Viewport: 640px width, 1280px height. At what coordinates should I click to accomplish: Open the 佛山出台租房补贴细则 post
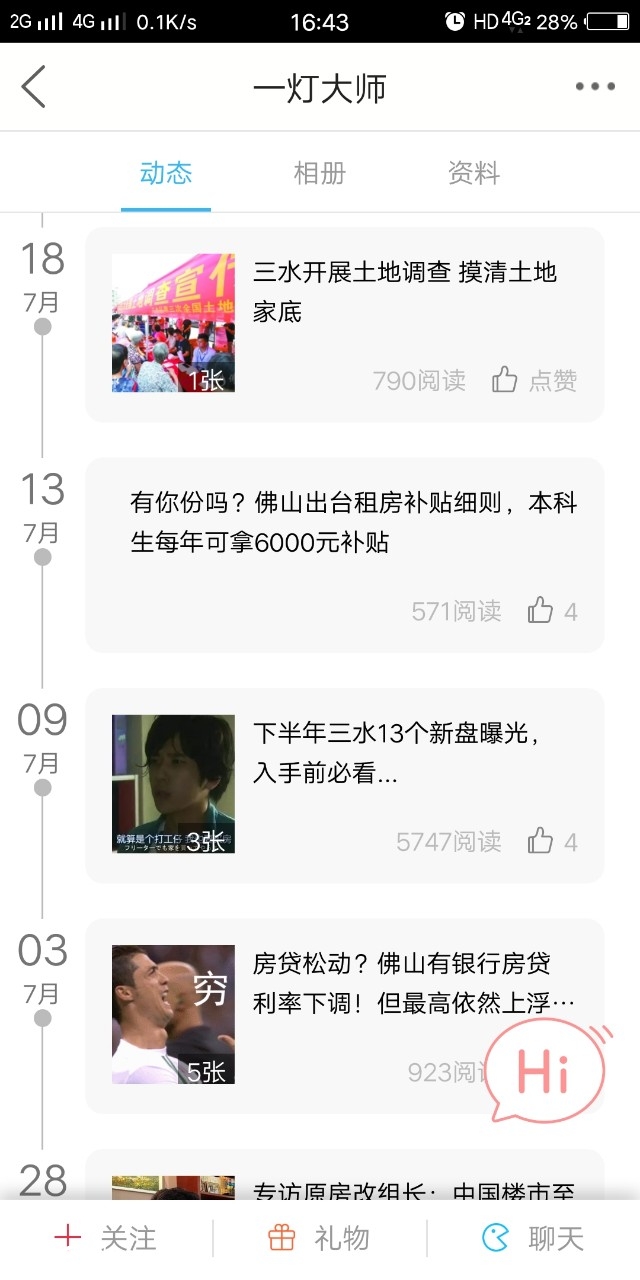pos(354,522)
